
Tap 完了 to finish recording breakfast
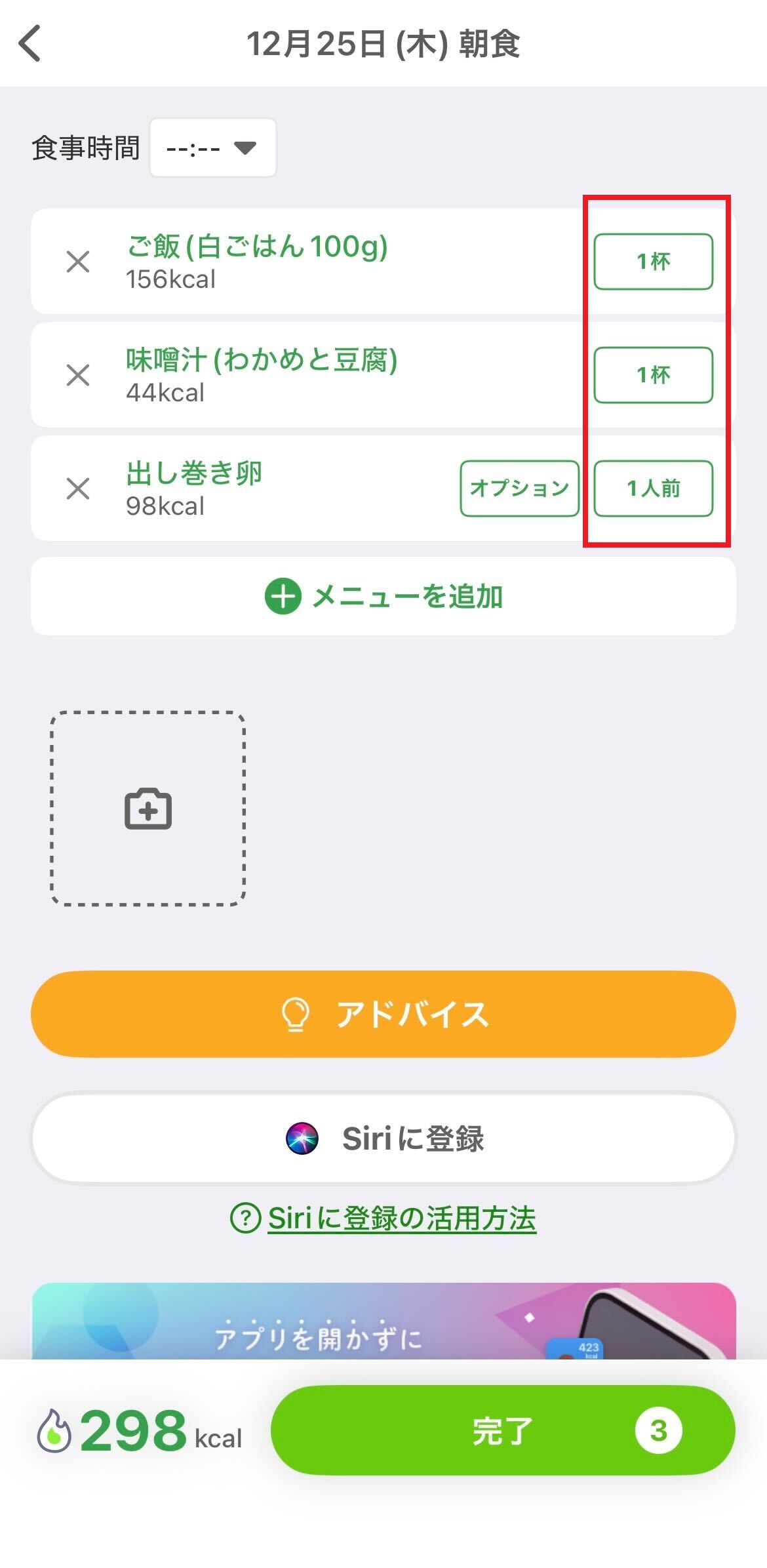[501, 1428]
